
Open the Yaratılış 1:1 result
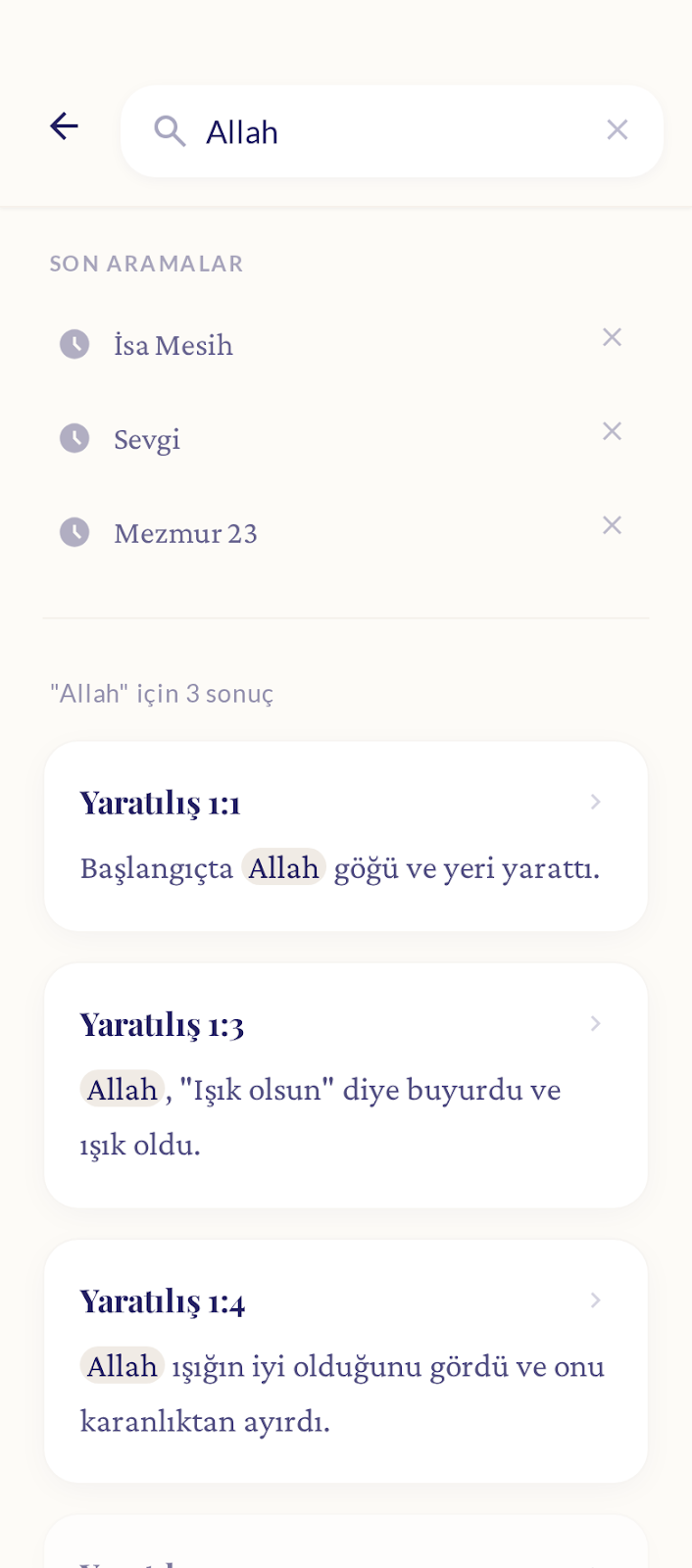(x=345, y=836)
